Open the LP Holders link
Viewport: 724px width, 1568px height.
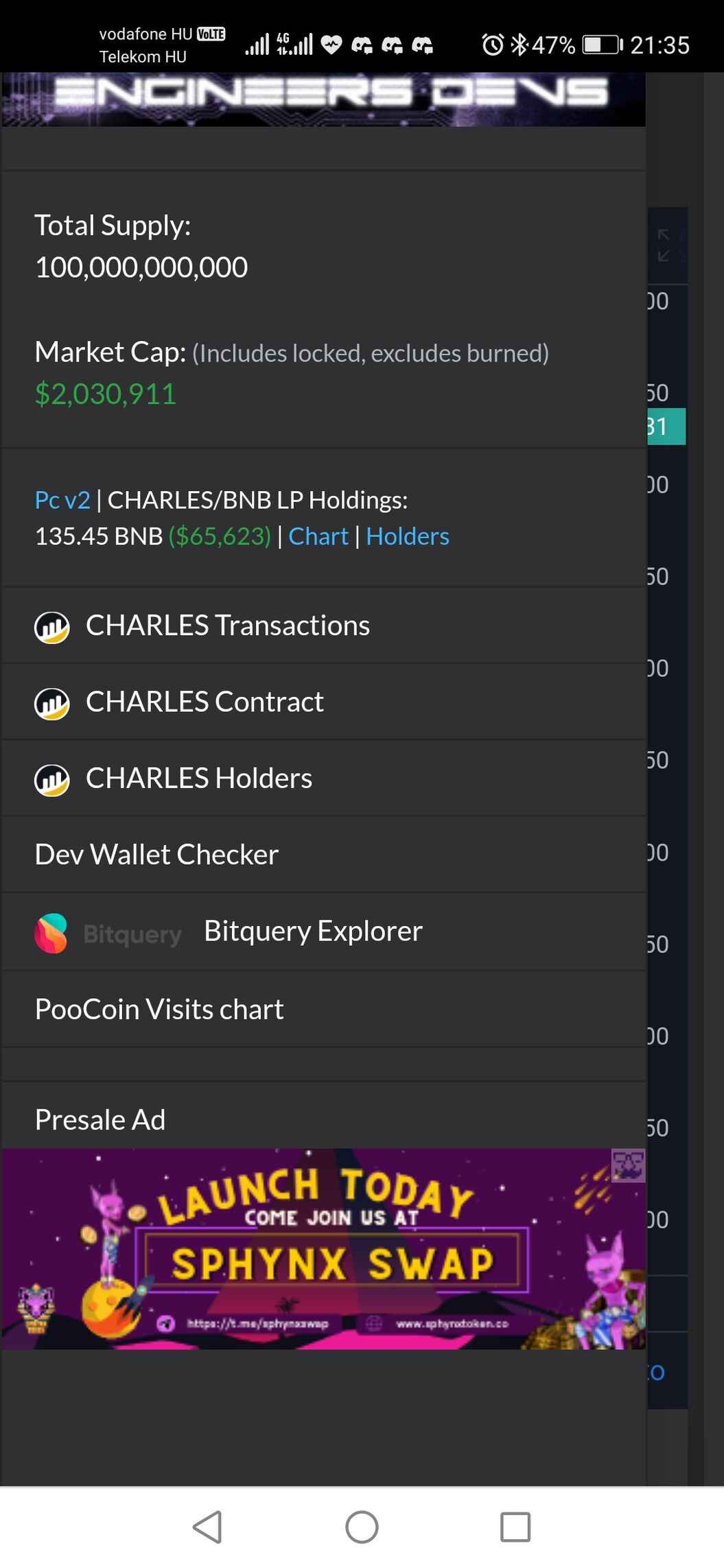[408, 536]
